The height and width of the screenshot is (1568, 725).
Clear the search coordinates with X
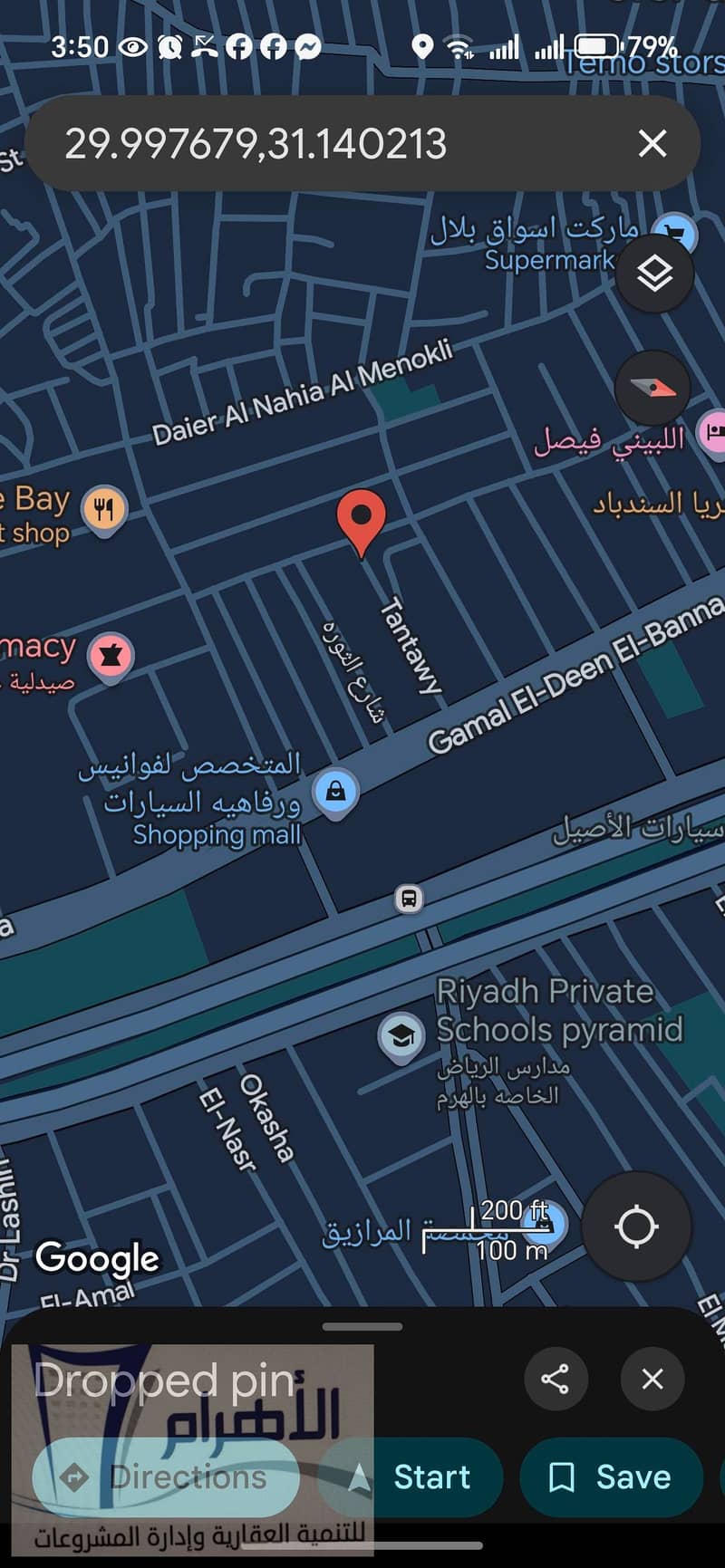coord(652,144)
